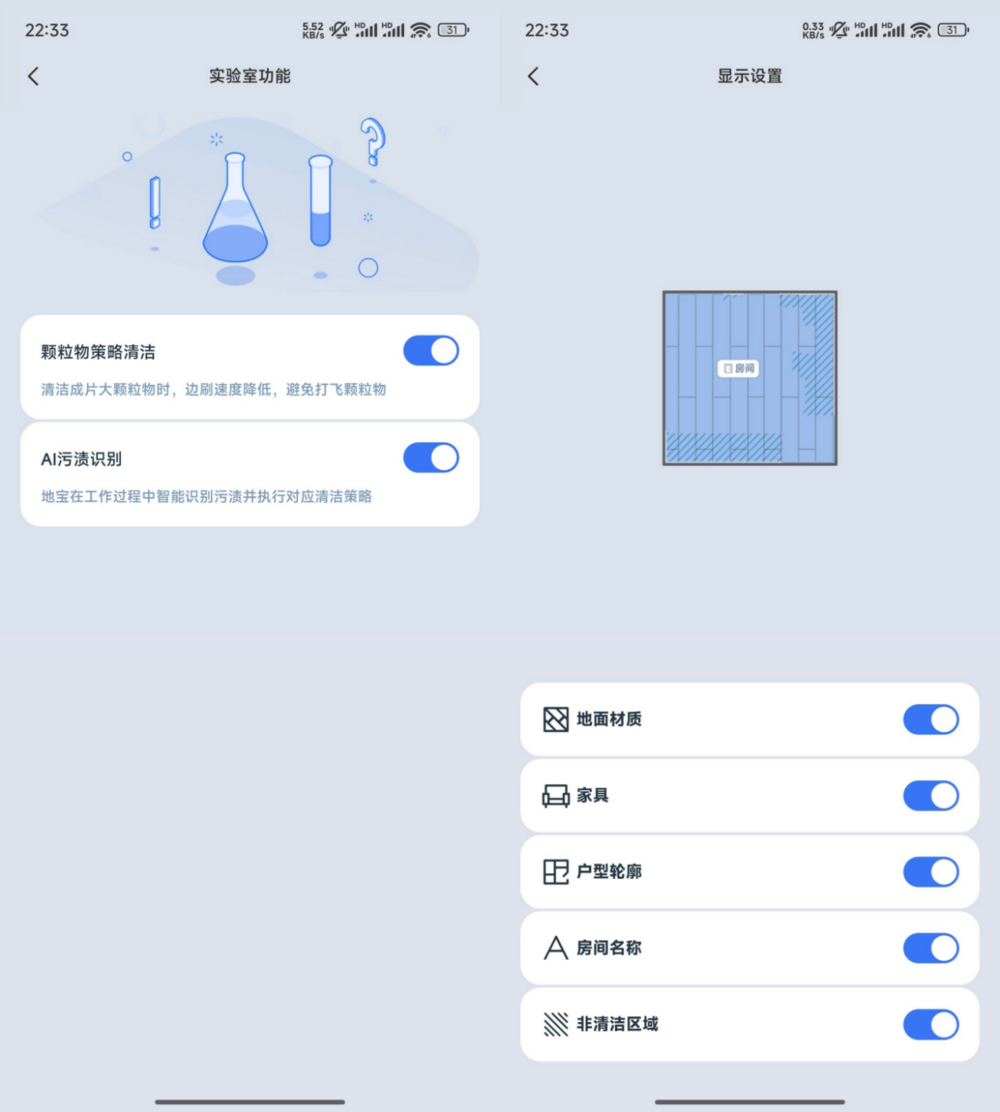The width and height of the screenshot is (1000, 1112).
Task: Toggle the 非清洁区域 switch
Action: tap(931, 1024)
